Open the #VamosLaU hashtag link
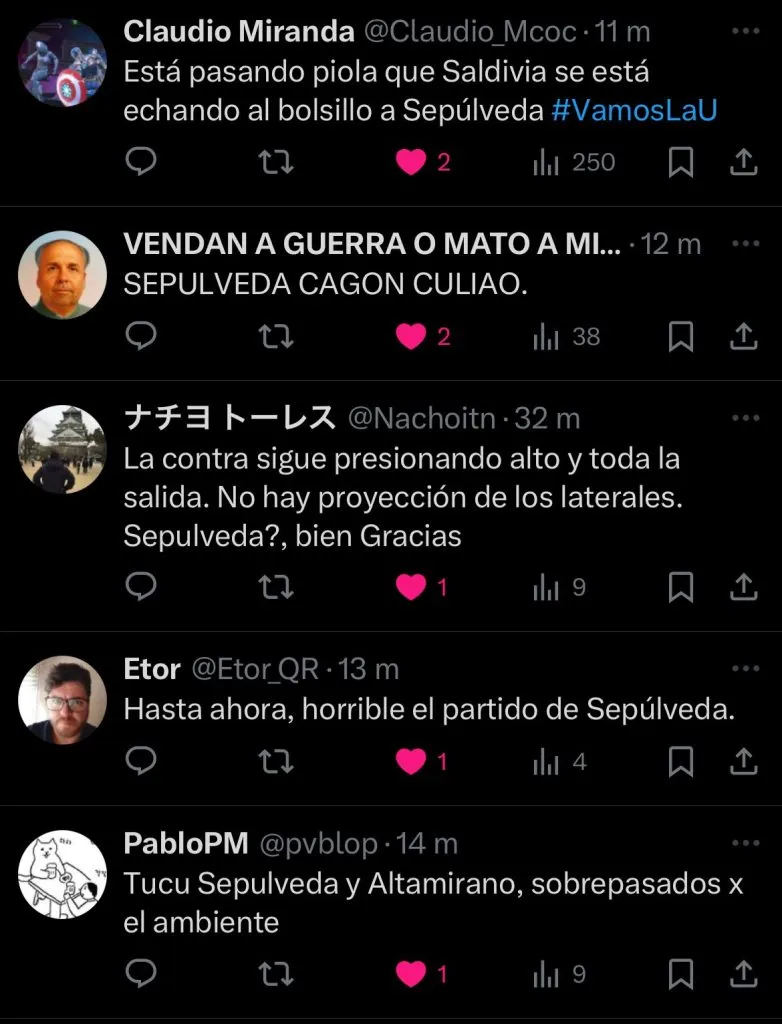Image resolution: width=782 pixels, height=1024 pixels. pyautogui.click(x=634, y=111)
